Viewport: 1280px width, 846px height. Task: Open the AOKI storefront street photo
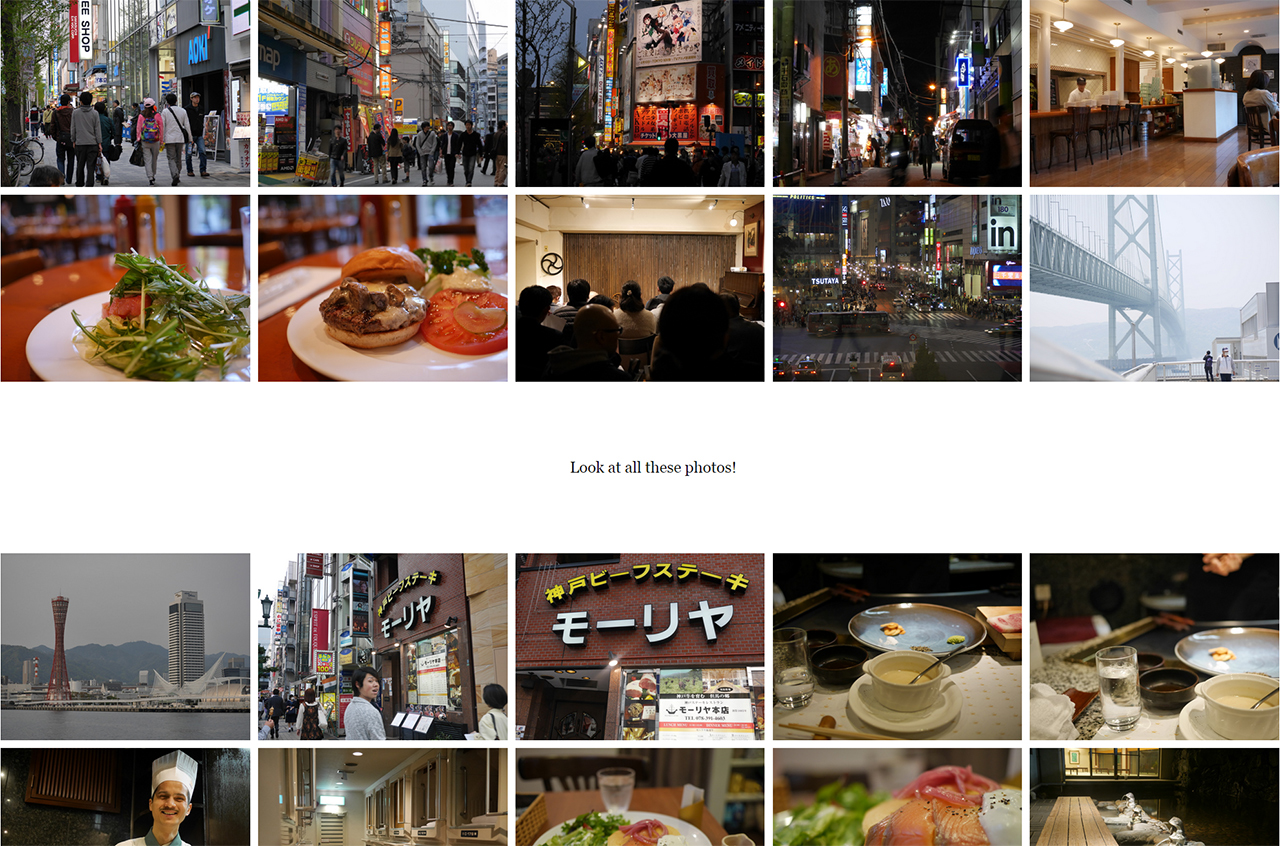point(125,93)
